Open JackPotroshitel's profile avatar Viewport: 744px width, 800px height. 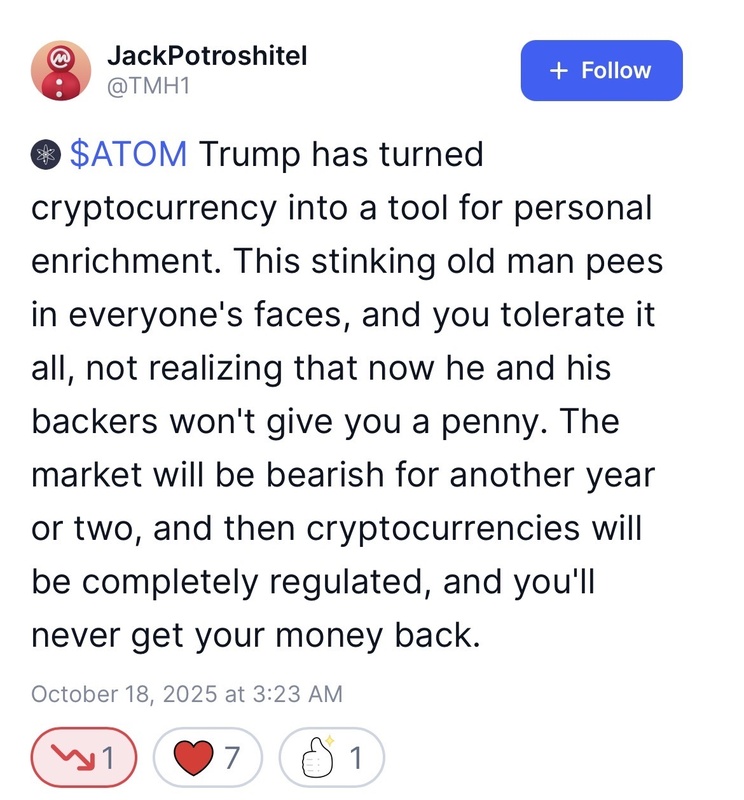[61, 71]
